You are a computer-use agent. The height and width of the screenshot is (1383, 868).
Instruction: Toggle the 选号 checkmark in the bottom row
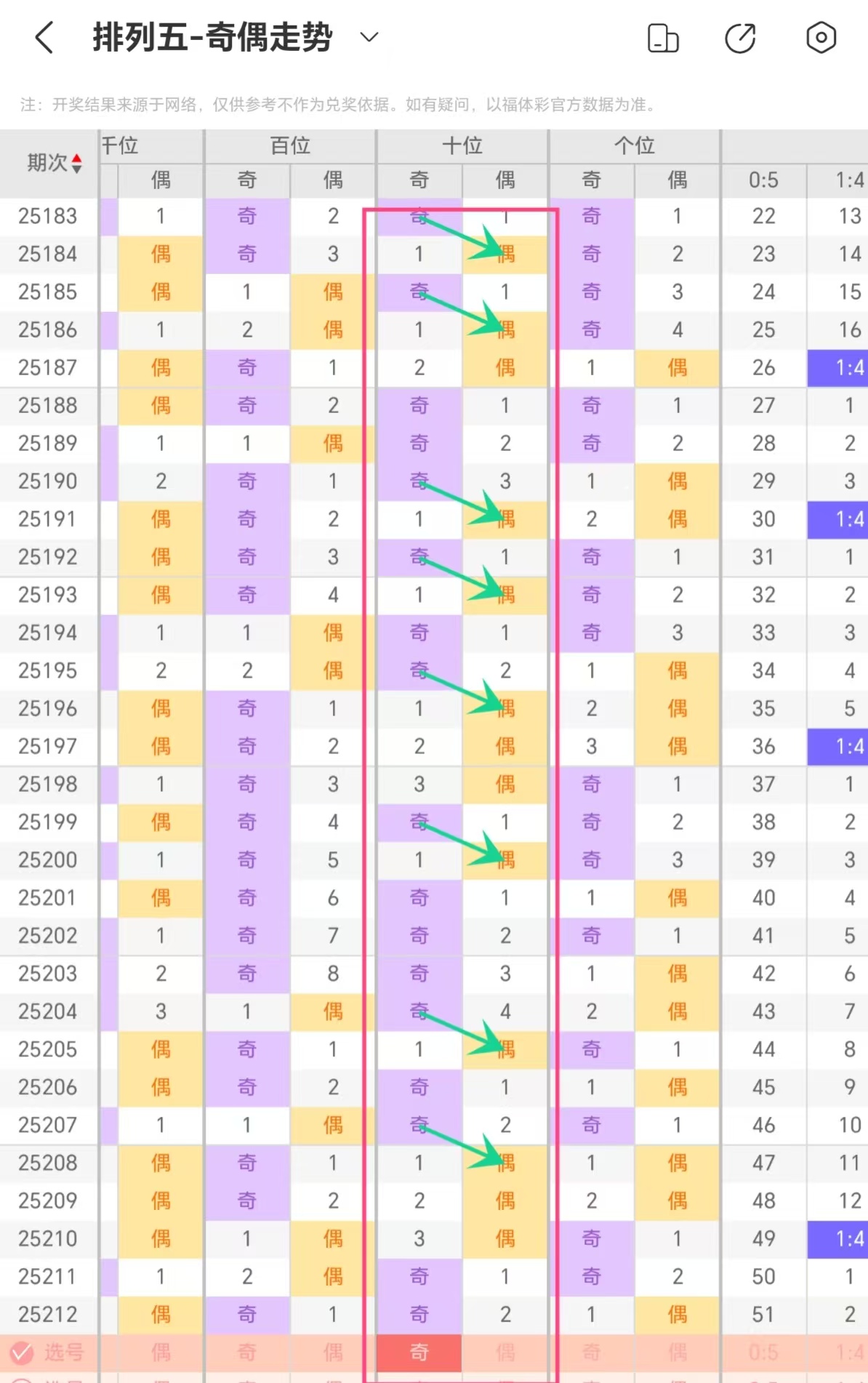tap(22, 1352)
